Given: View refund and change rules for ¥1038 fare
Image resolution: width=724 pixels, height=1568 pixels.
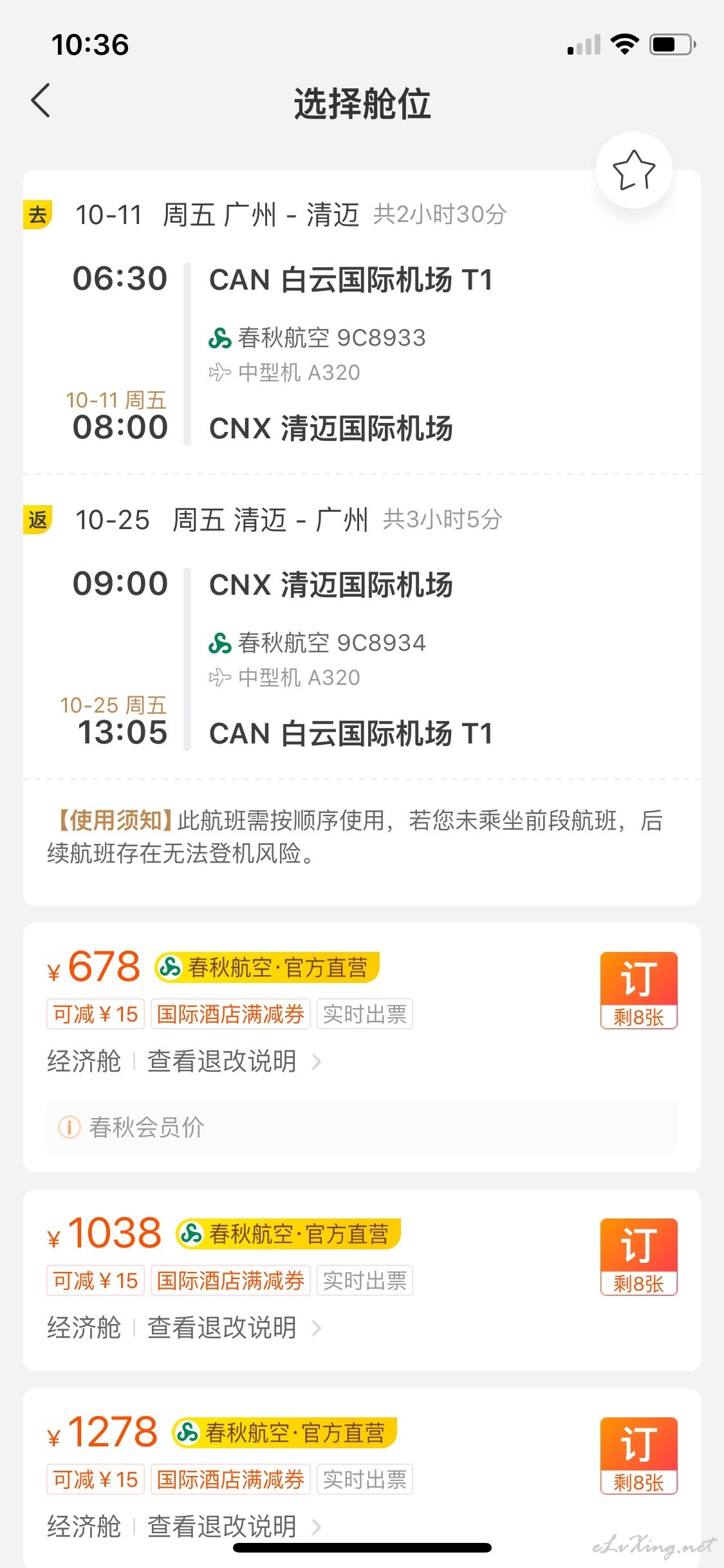Looking at the screenshot, I should [x=234, y=1328].
